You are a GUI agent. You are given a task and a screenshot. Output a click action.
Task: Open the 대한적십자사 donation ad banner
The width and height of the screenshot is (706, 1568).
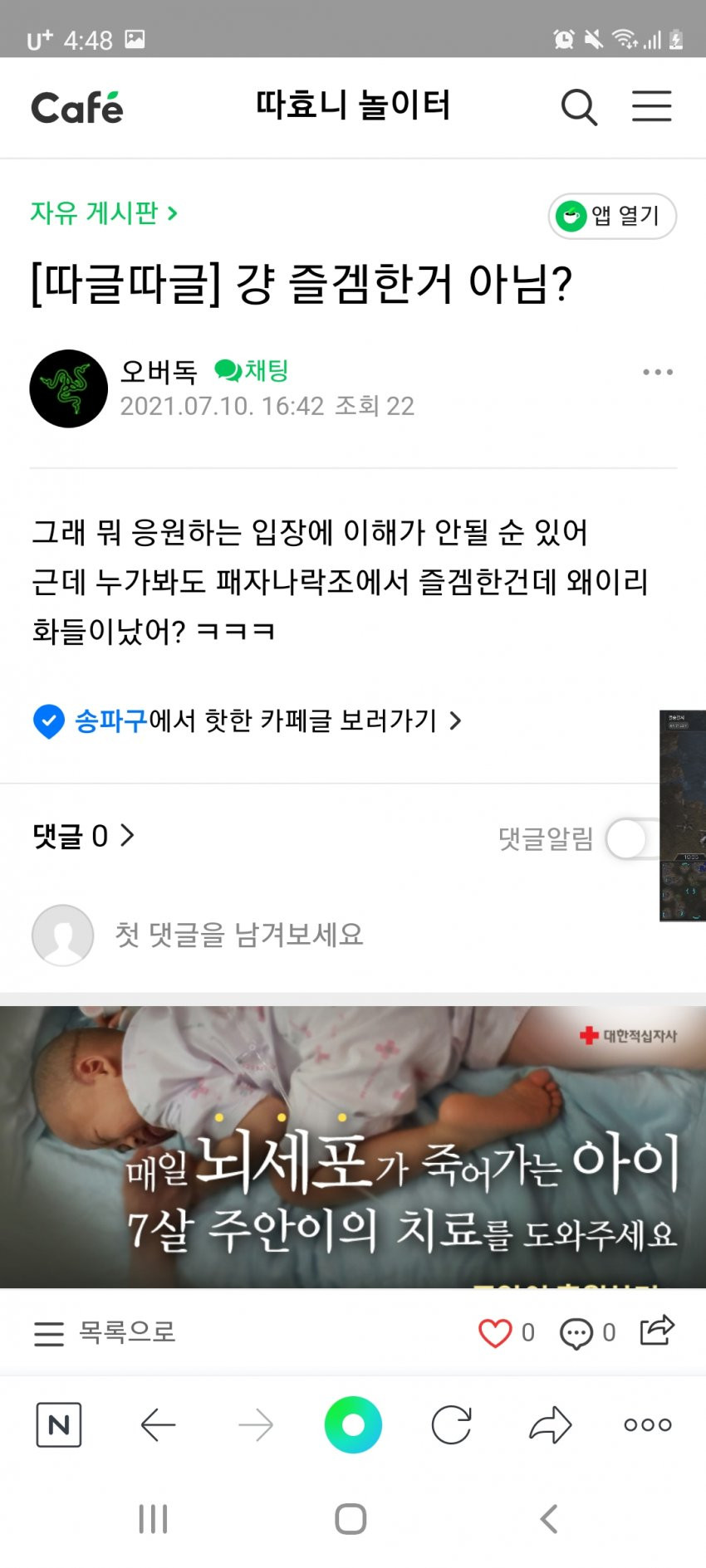pos(353,1147)
